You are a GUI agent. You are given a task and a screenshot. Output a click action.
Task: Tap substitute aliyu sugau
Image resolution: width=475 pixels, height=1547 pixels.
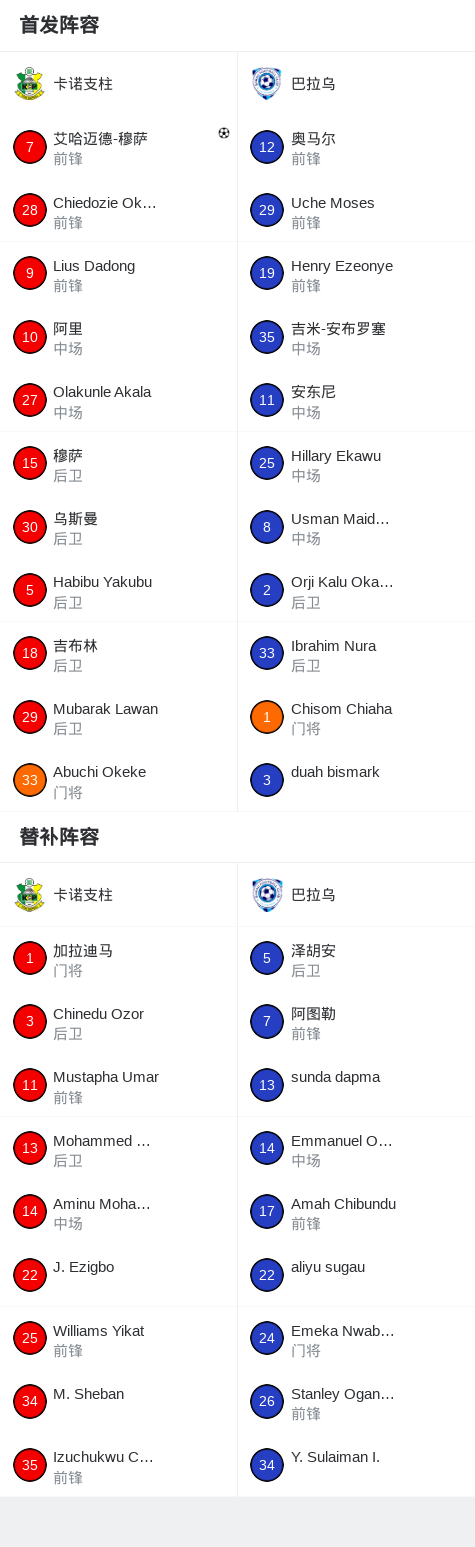click(x=356, y=1275)
